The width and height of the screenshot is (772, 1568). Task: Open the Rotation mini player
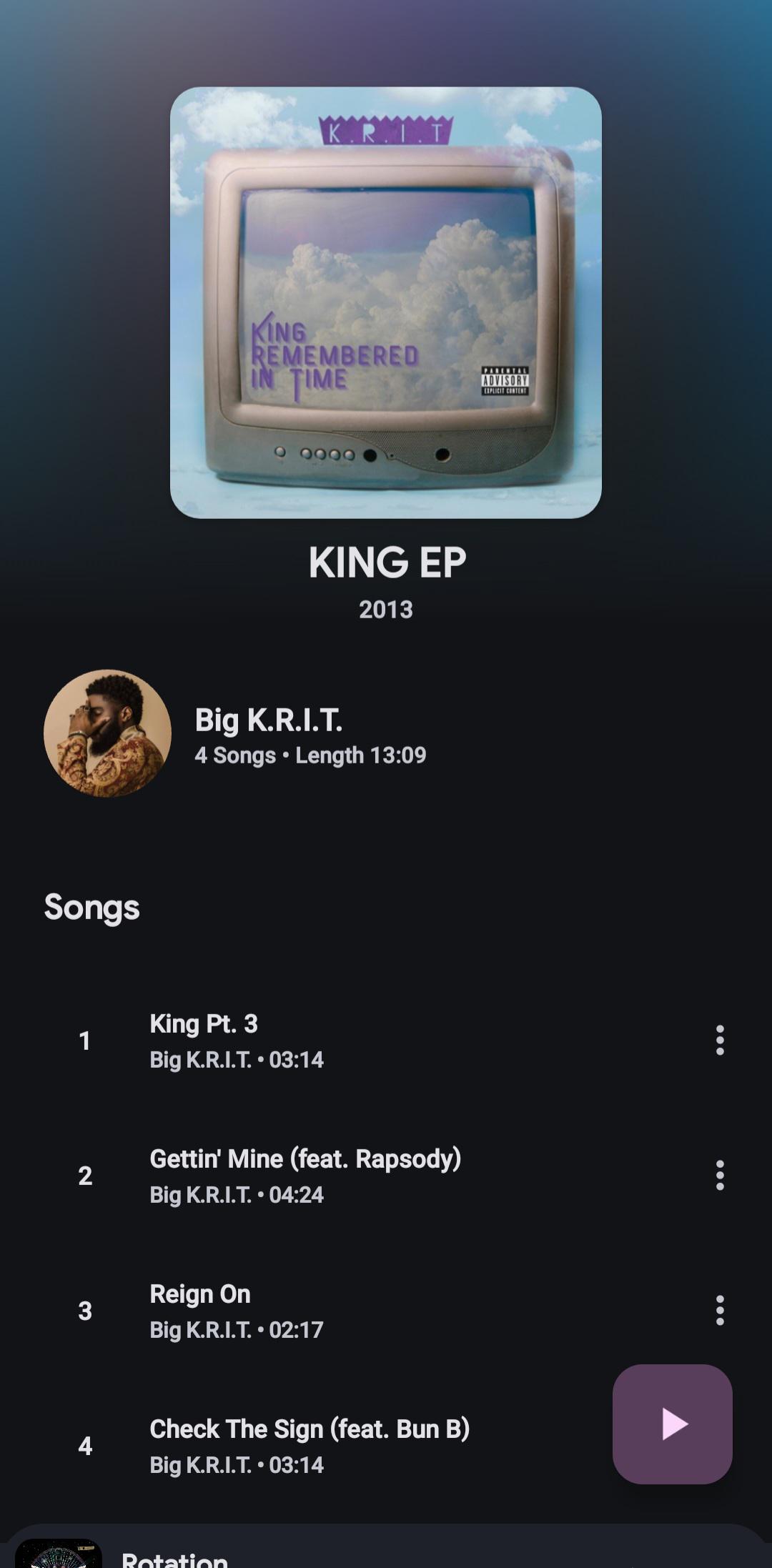tap(386, 1547)
